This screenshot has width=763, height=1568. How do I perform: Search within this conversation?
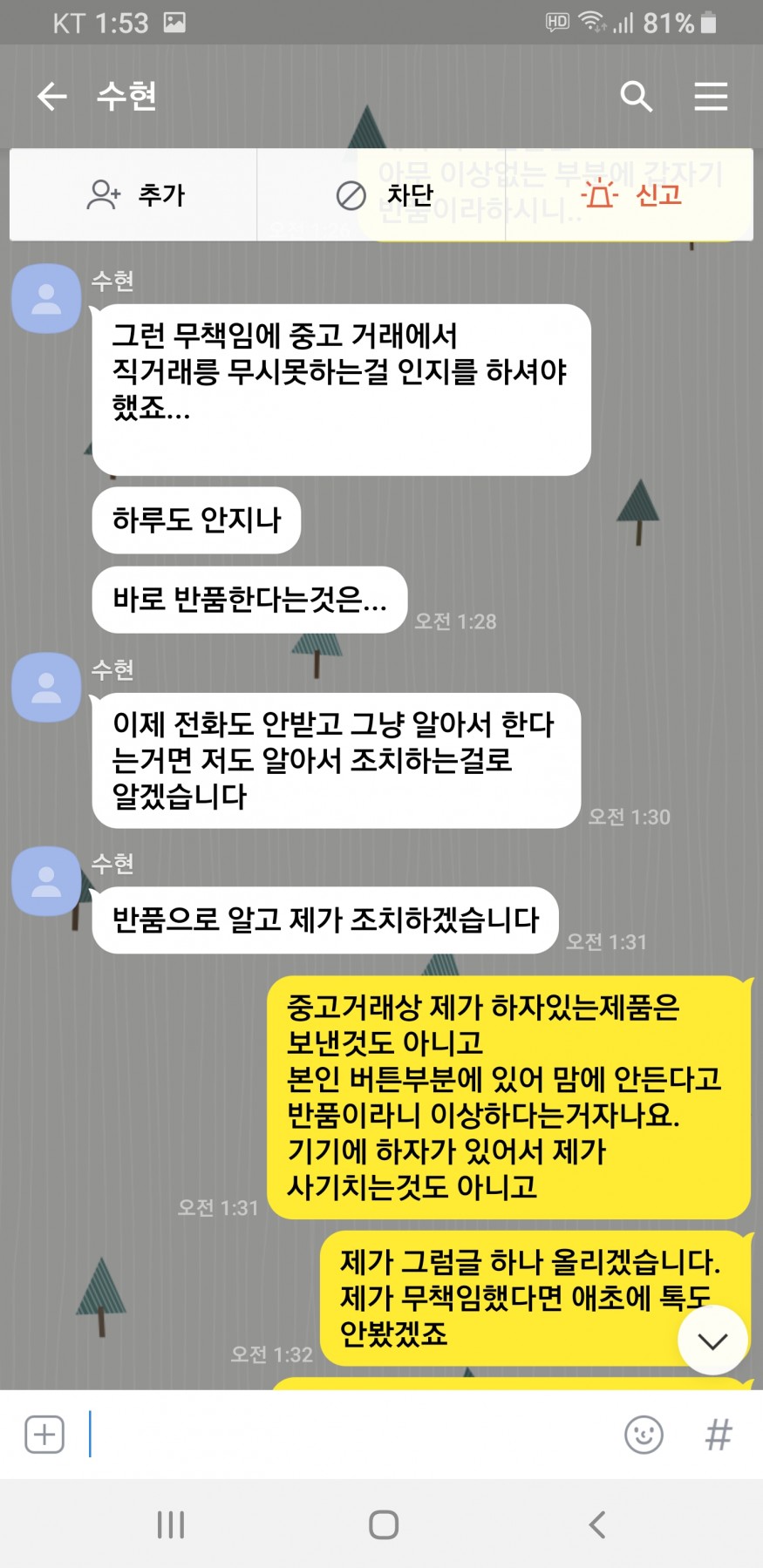click(636, 96)
